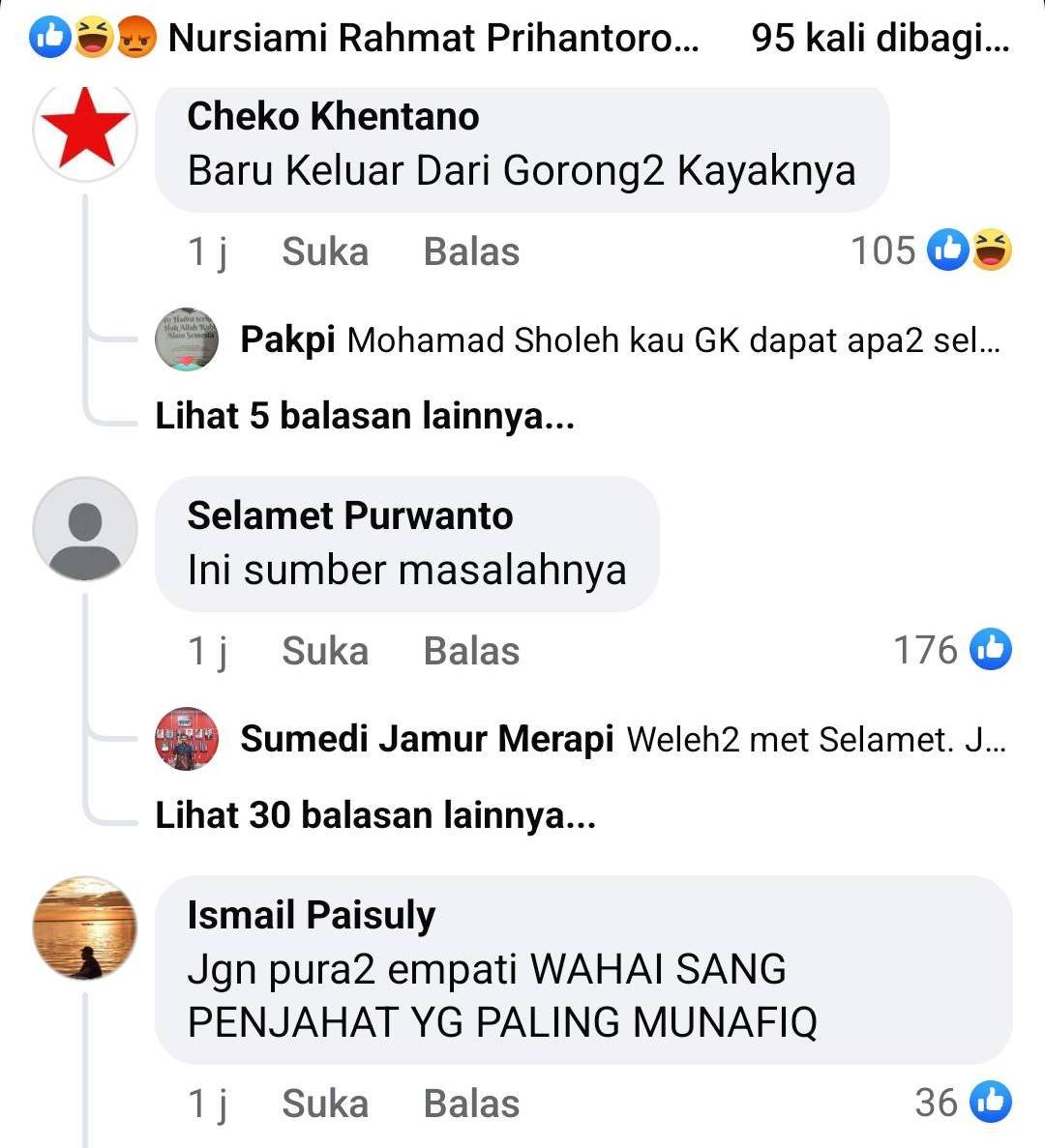Reply to Cheko Khentano via Balas
1045x1148 pixels.
471,251
